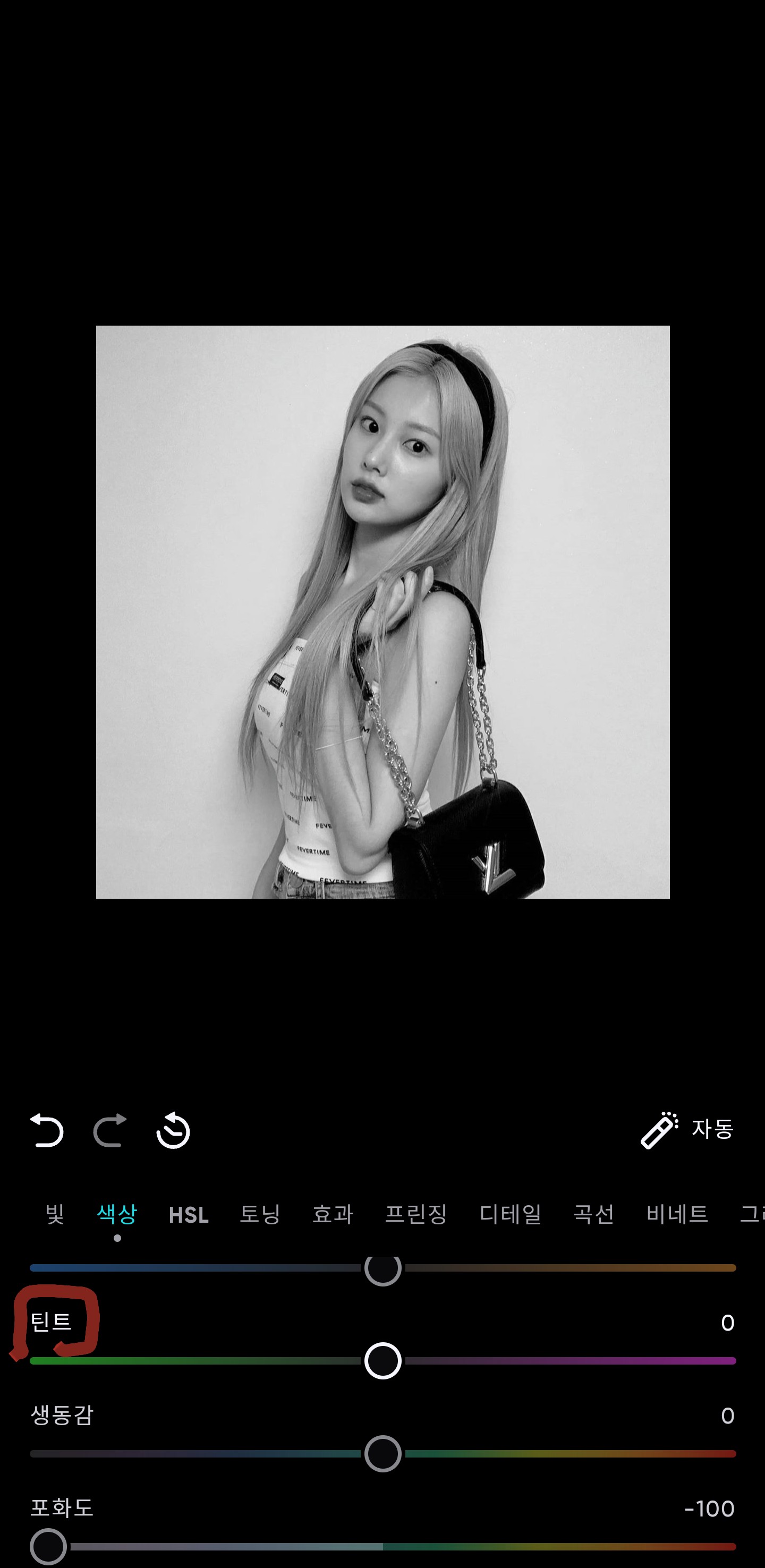The width and height of the screenshot is (765, 1568).
Task: Switch to the 빛 tab
Action: tap(55, 1214)
